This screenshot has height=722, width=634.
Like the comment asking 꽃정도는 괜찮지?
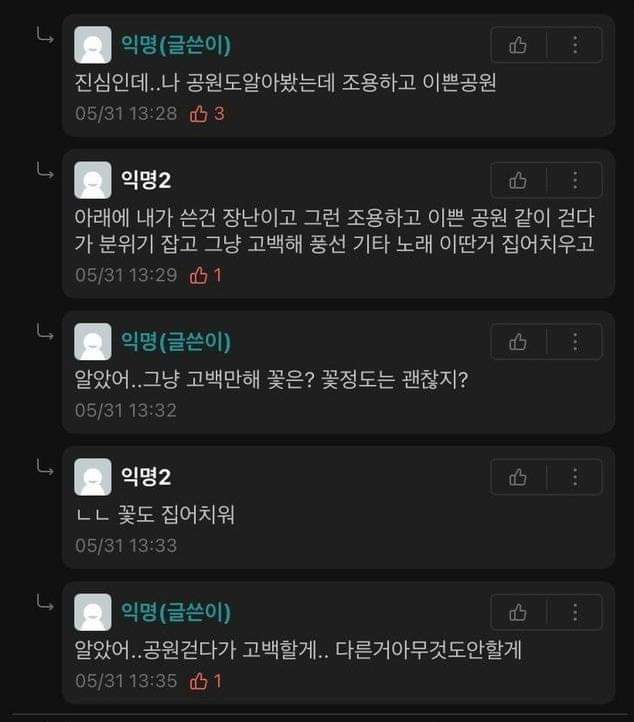click(518, 342)
